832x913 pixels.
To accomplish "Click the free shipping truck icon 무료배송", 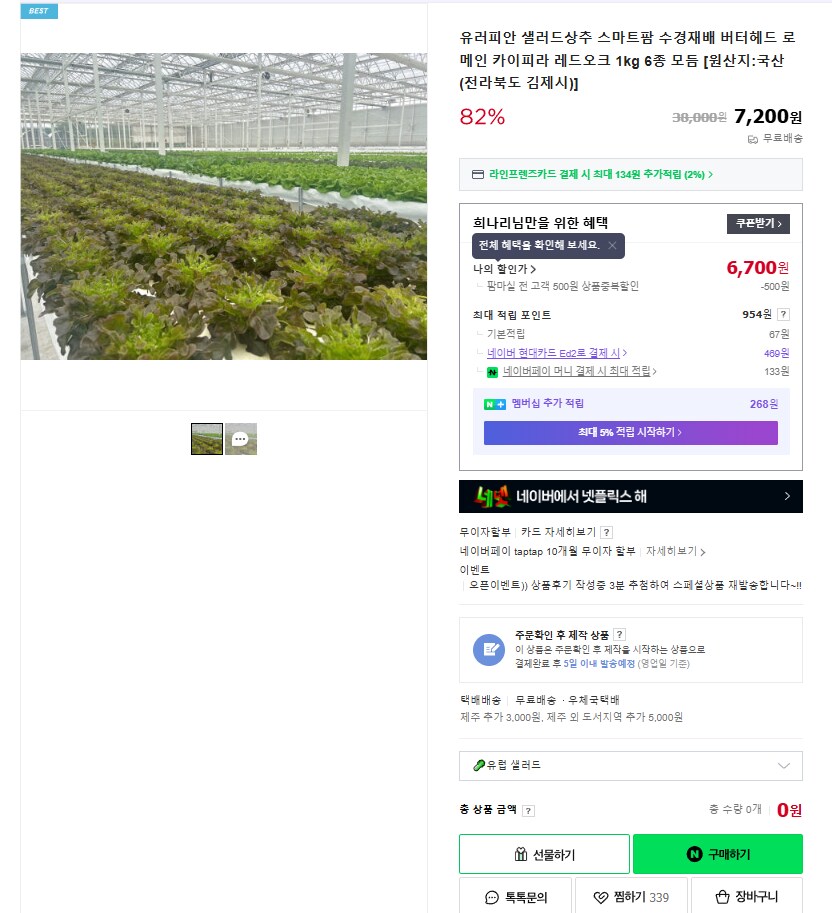I will (753, 140).
